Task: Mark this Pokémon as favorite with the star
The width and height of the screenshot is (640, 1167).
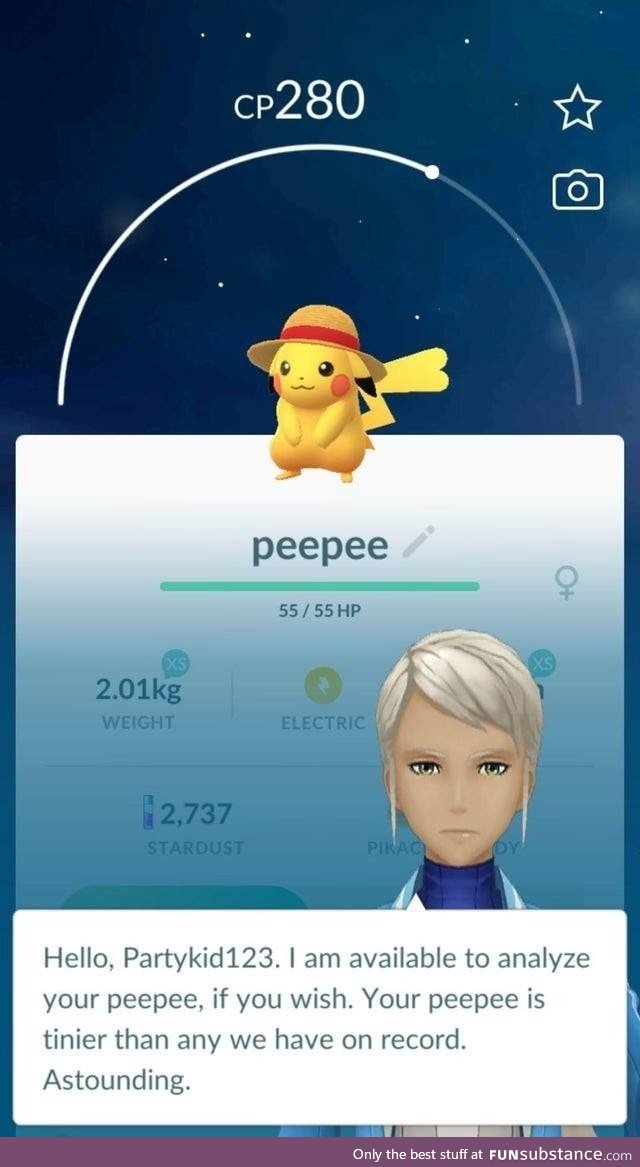Action: 578,109
